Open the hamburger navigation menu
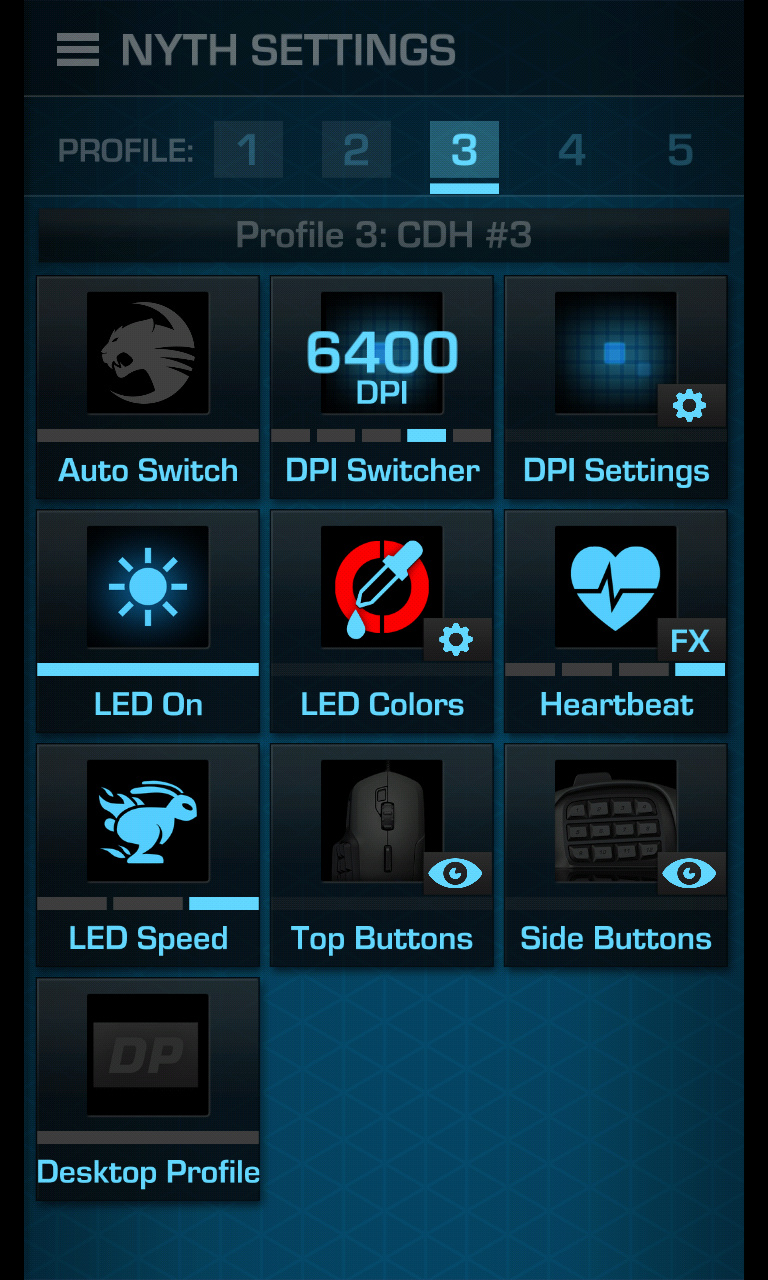 tap(78, 50)
